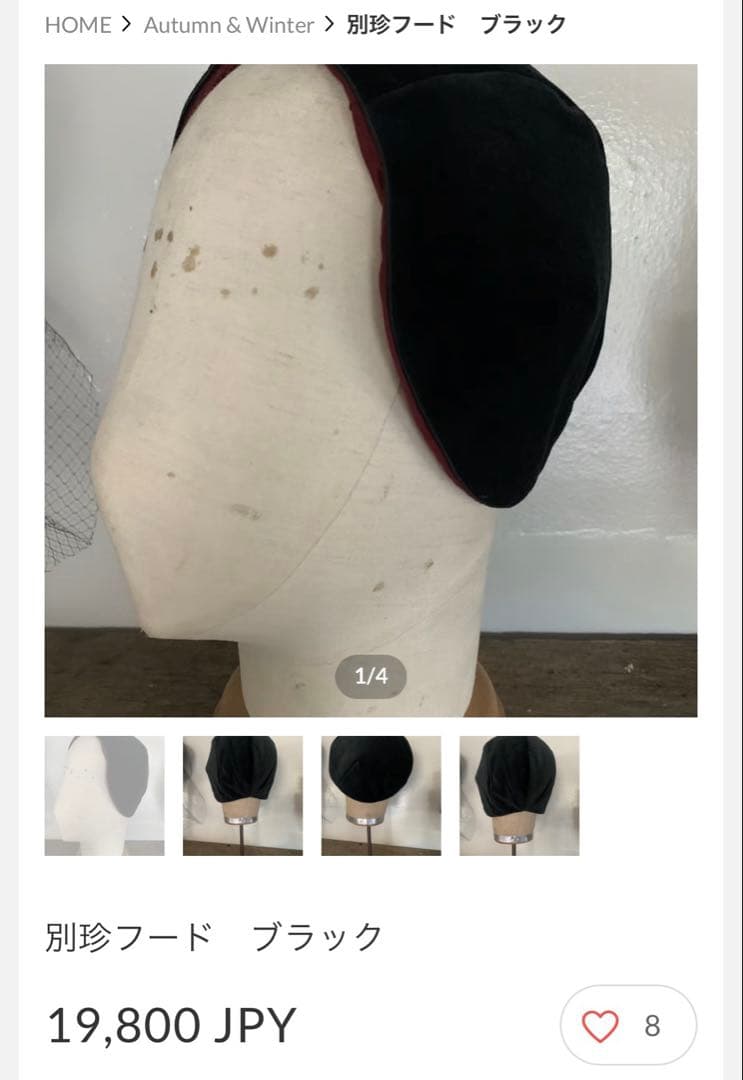The width and height of the screenshot is (743, 1080).
Task: Go to the HOME breadcrumb link
Action: tap(78, 25)
